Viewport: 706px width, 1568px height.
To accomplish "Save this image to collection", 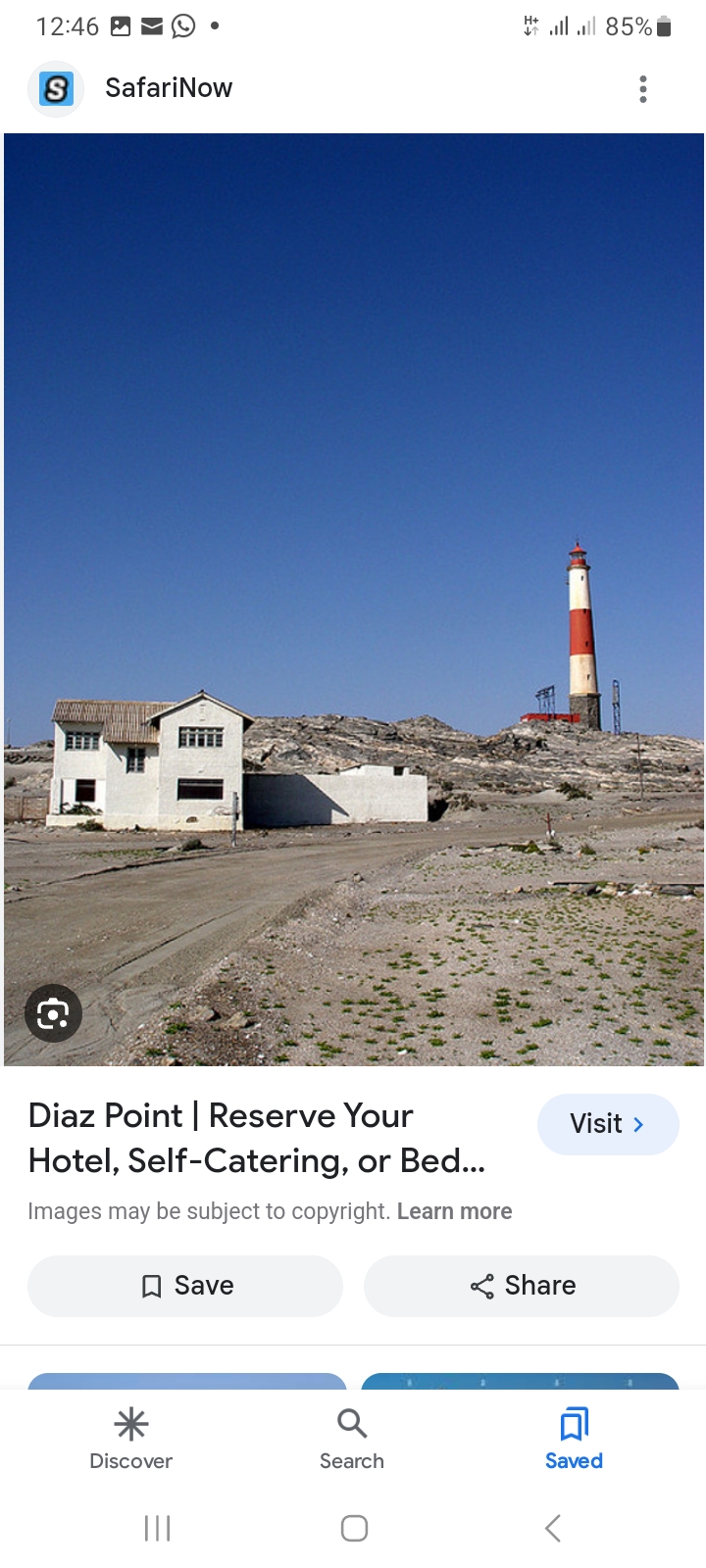I will [185, 1286].
